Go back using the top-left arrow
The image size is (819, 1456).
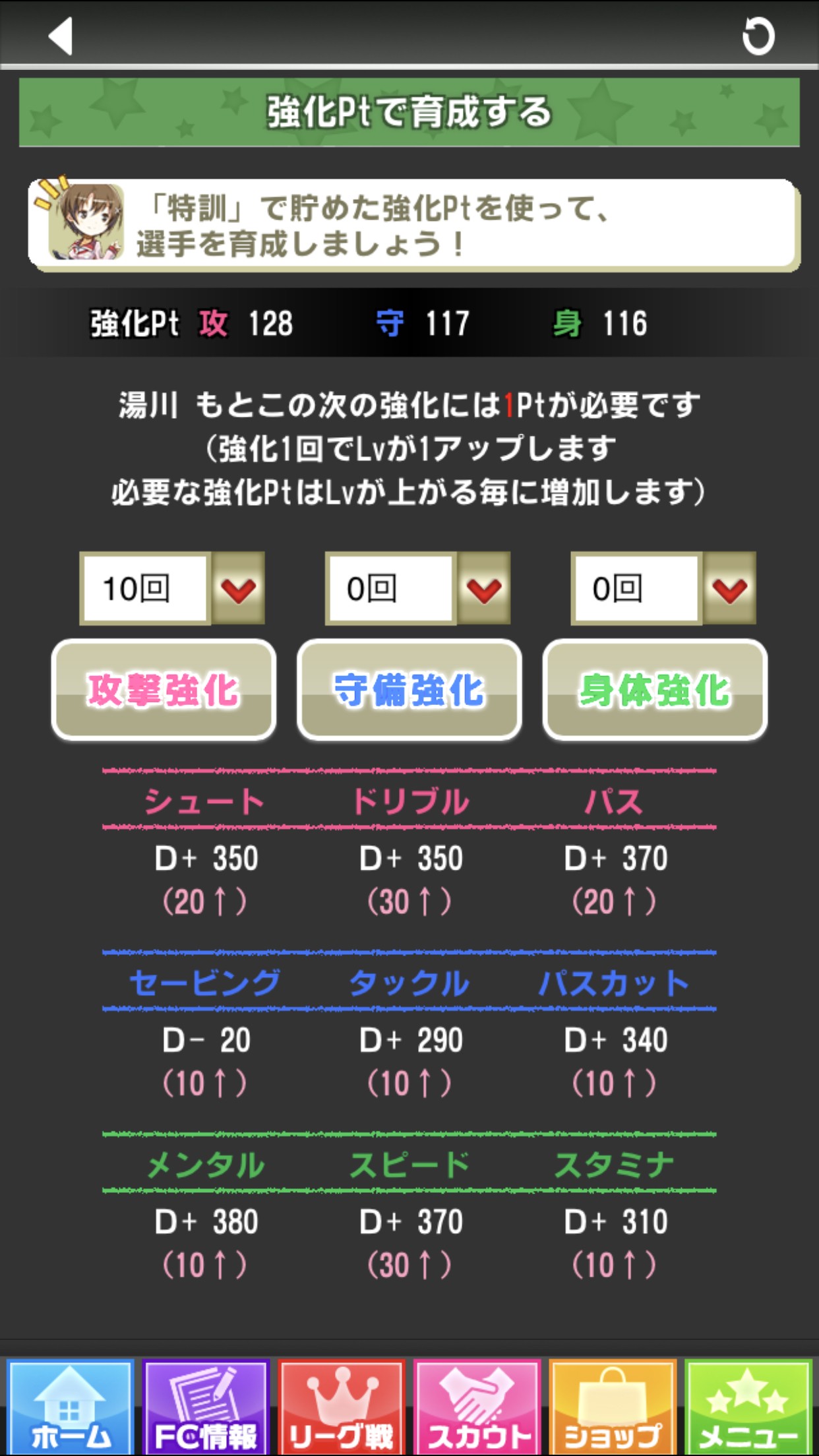tap(60, 35)
